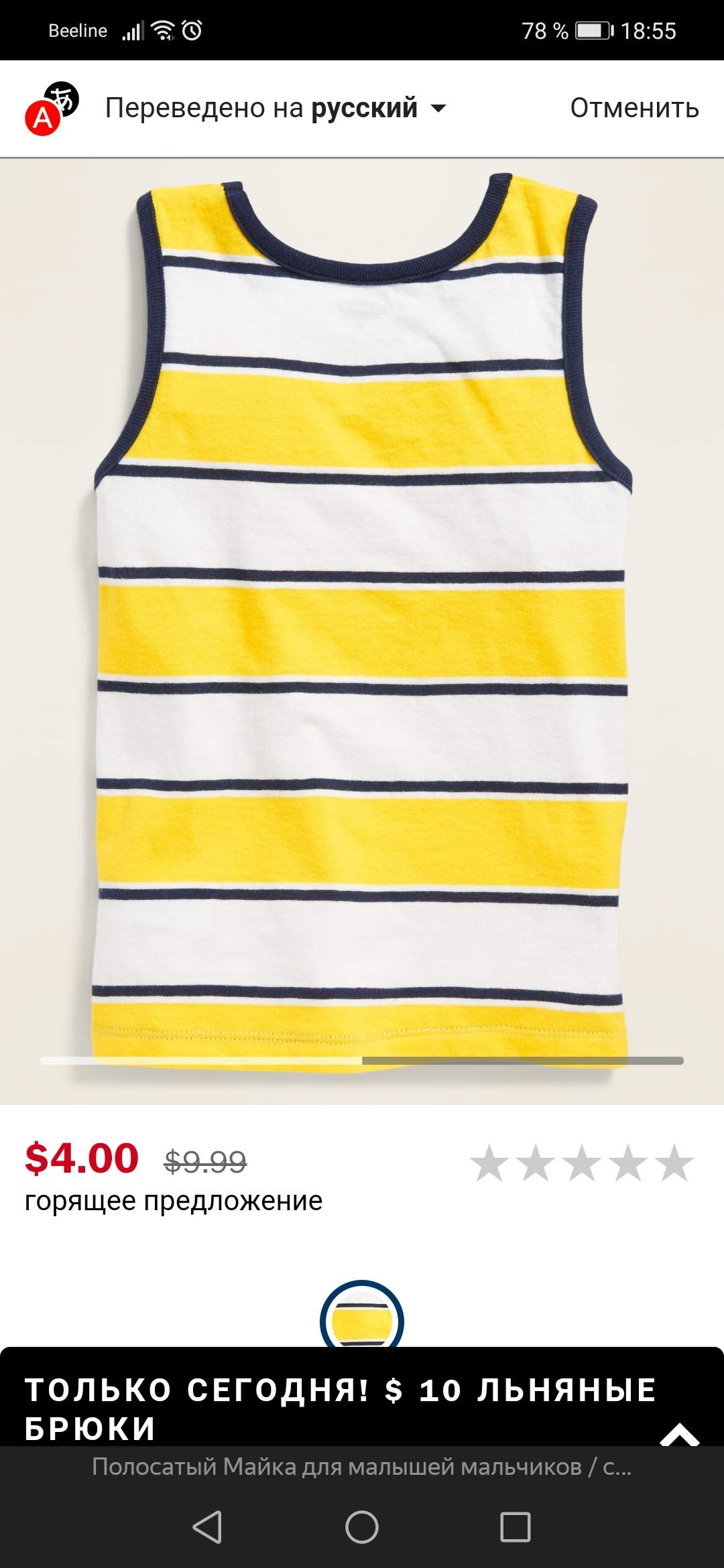Go to the home screen

[362, 1527]
